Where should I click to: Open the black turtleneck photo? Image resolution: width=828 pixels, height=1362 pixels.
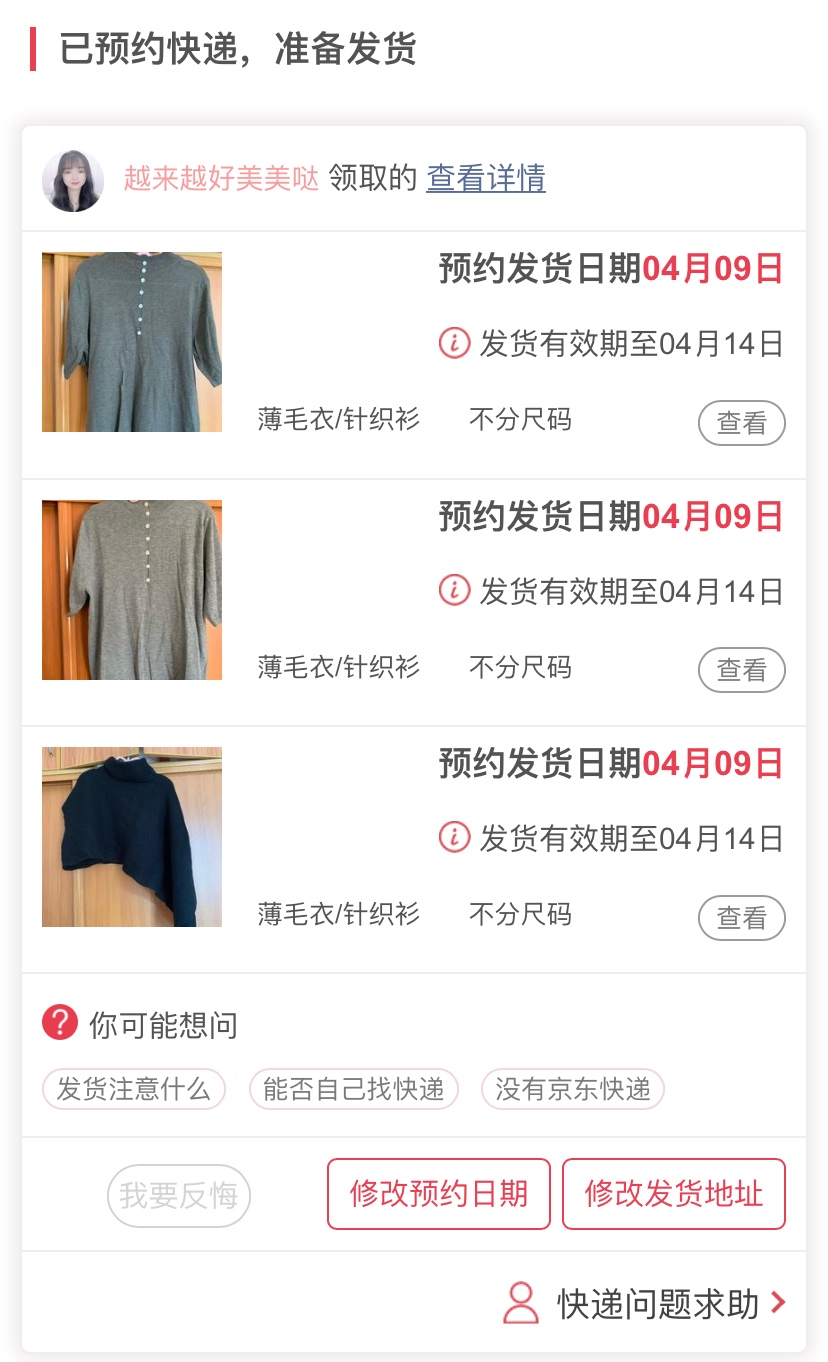point(132,837)
